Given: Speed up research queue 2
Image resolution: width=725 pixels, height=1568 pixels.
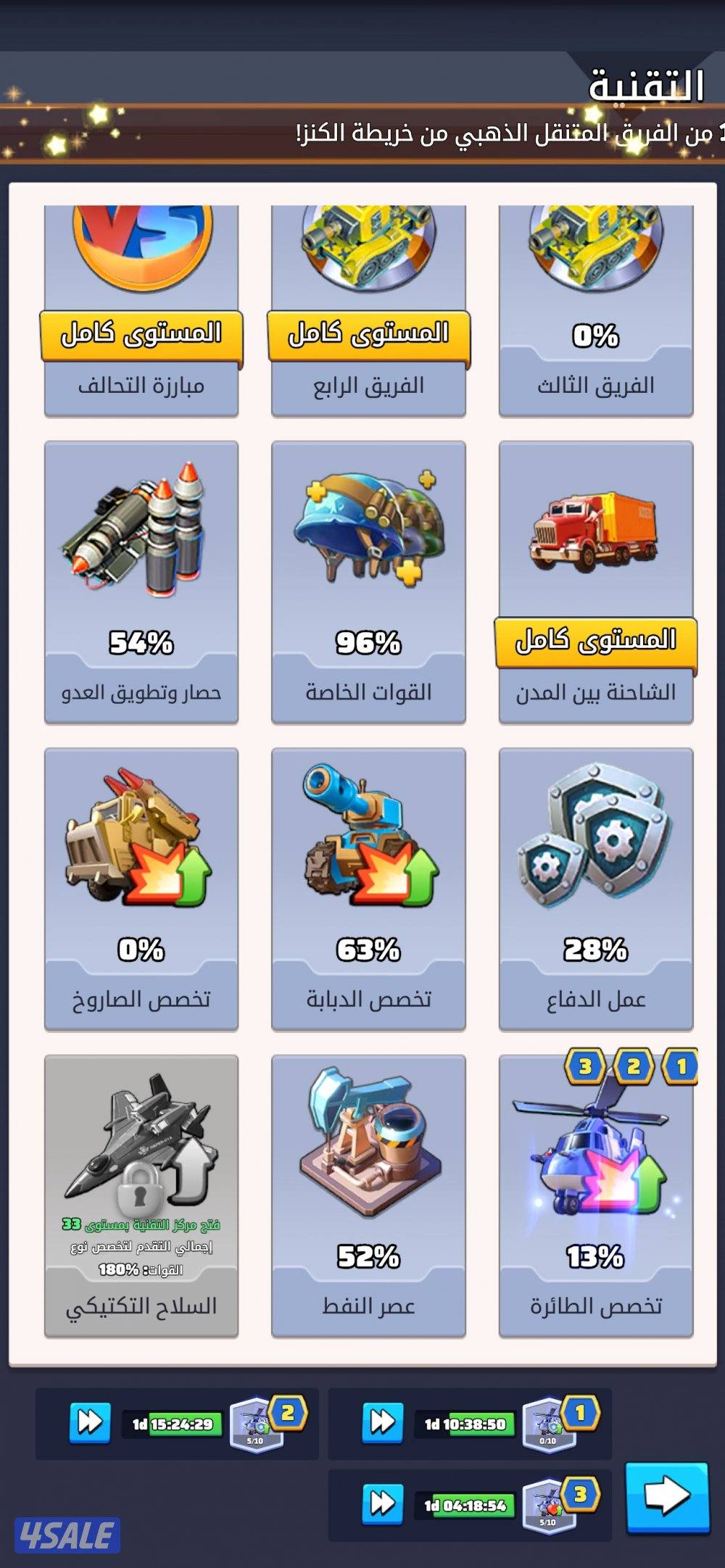Looking at the screenshot, I should (90, 1422).
